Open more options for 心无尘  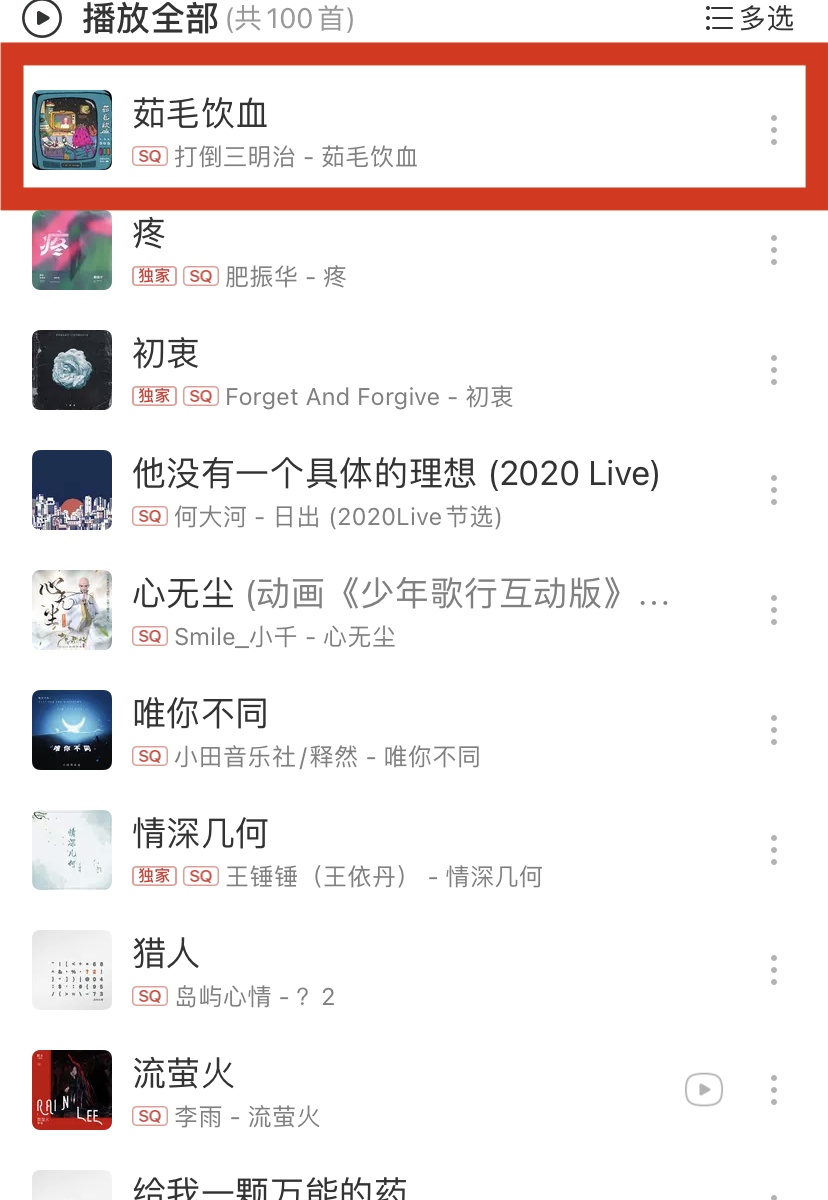click(x=774, y=610)
